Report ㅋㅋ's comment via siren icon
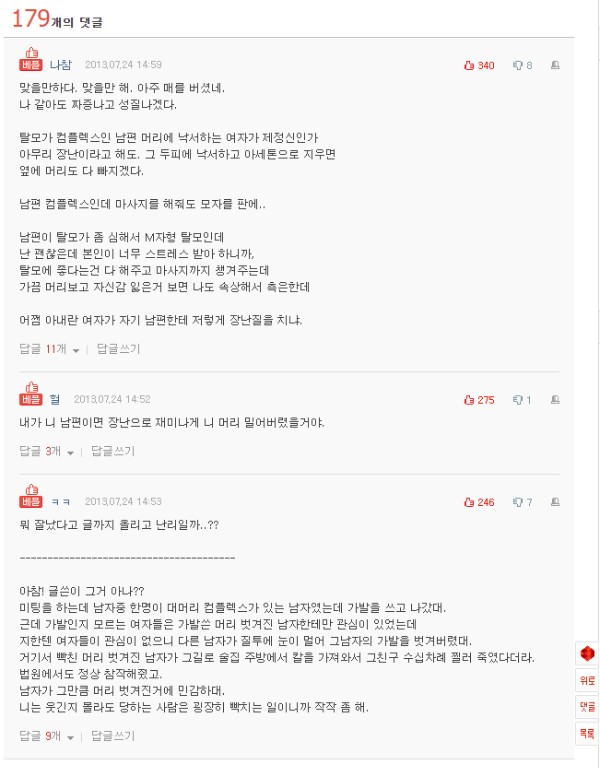Screen dimensions: 600x768 coord(555,502)
